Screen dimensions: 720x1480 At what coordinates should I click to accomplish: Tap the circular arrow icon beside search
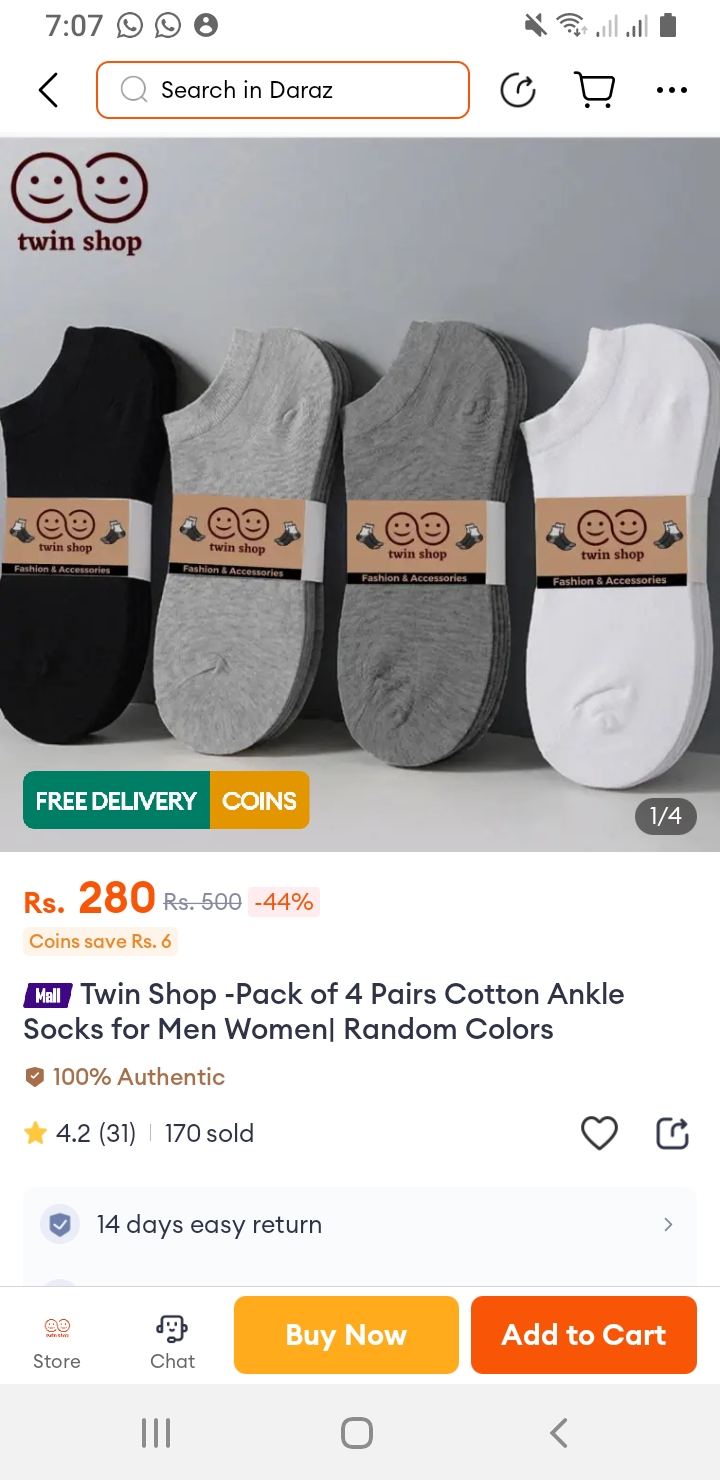click(x=518, y=90)
